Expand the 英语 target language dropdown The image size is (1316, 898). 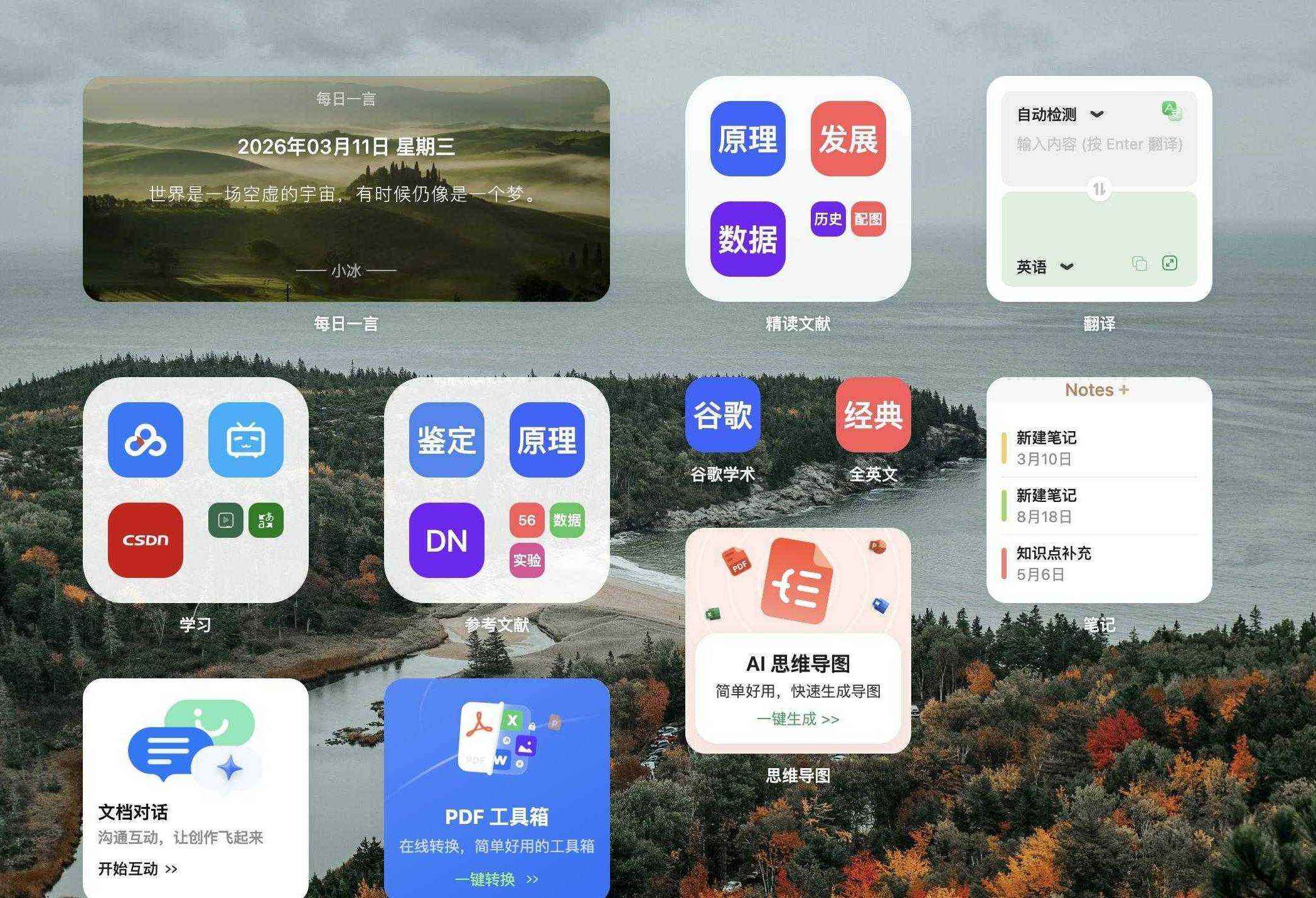pos(1066,267)
